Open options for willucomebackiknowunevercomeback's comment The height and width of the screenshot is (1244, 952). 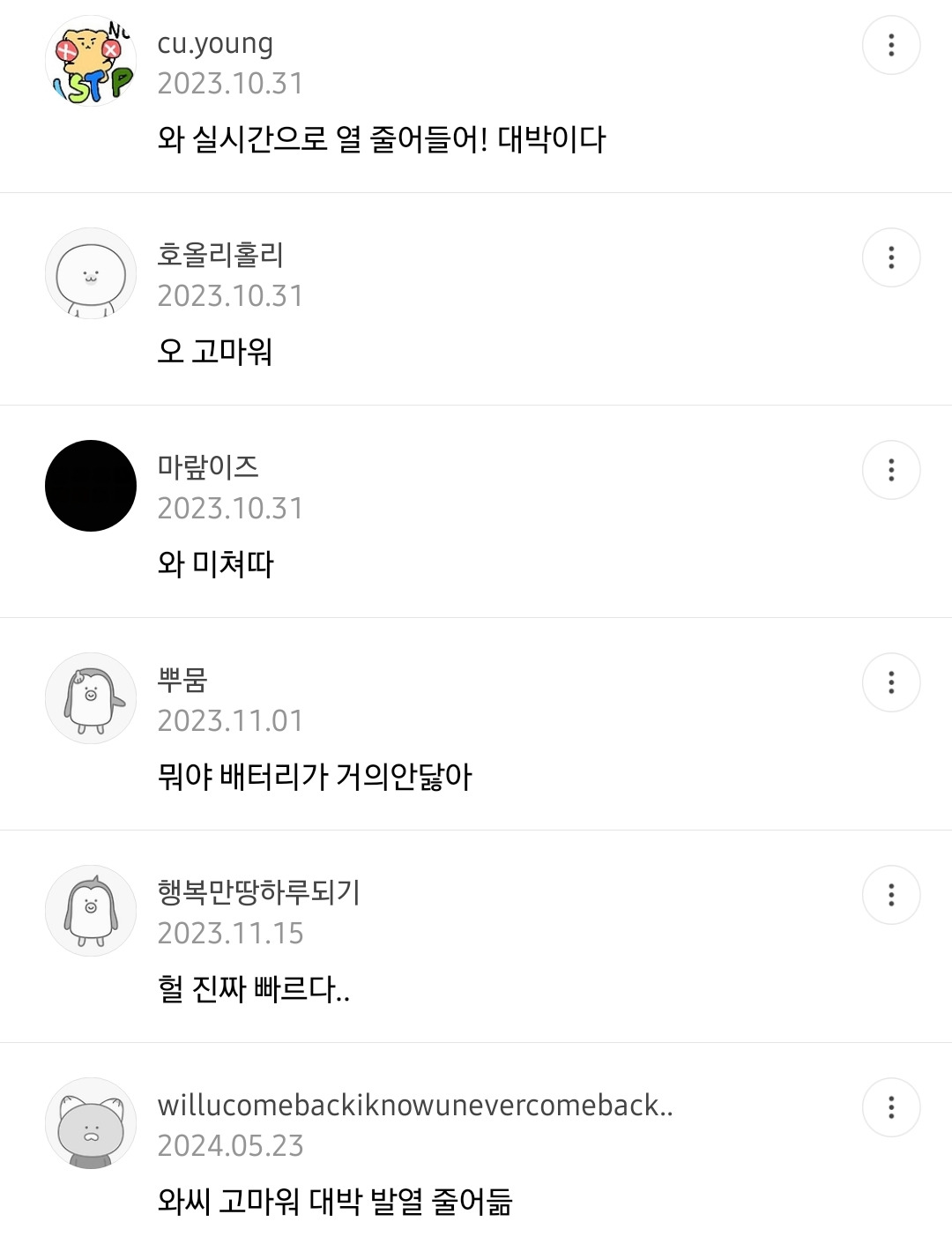891,1107
